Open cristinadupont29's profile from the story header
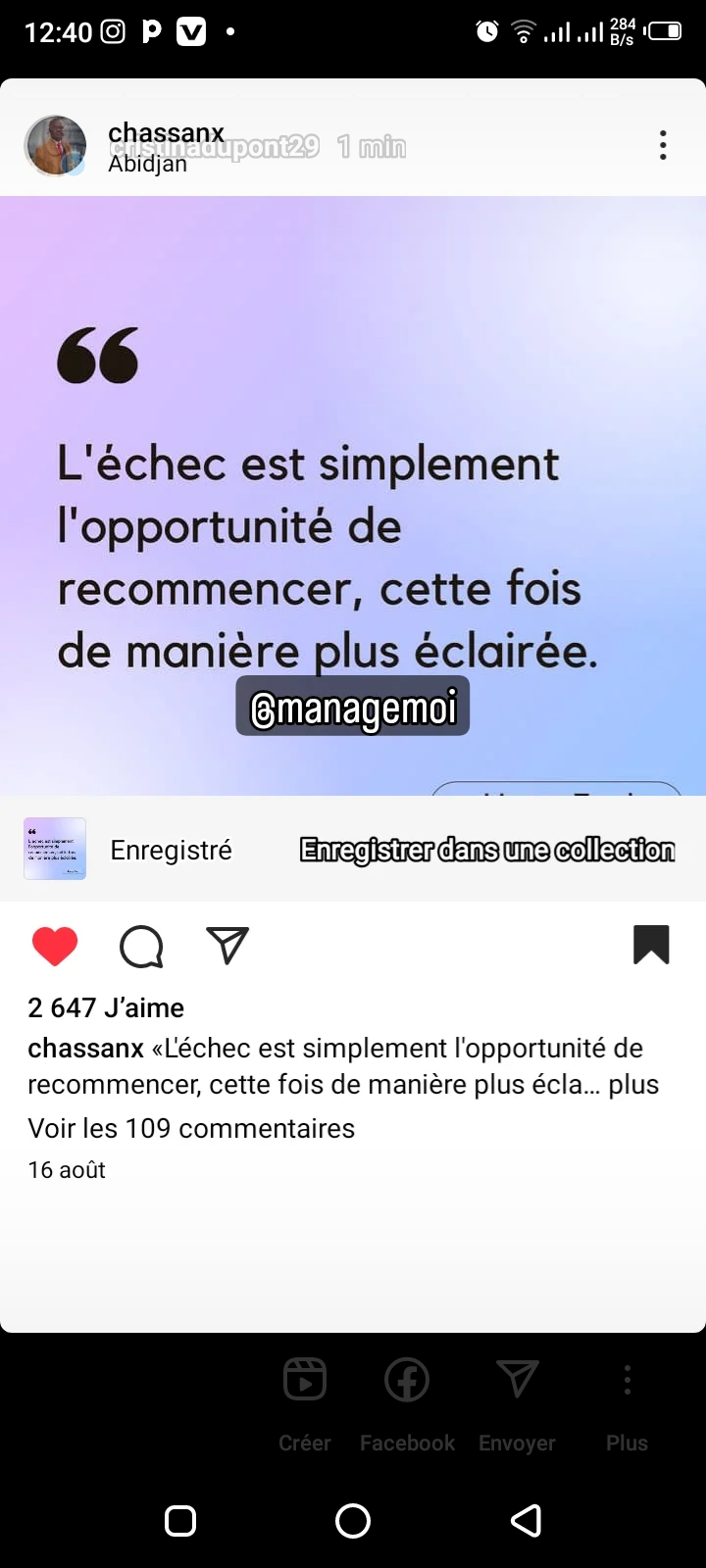Image resolution: width=706 pixels, height=1568 pixels. pos(215,147)
